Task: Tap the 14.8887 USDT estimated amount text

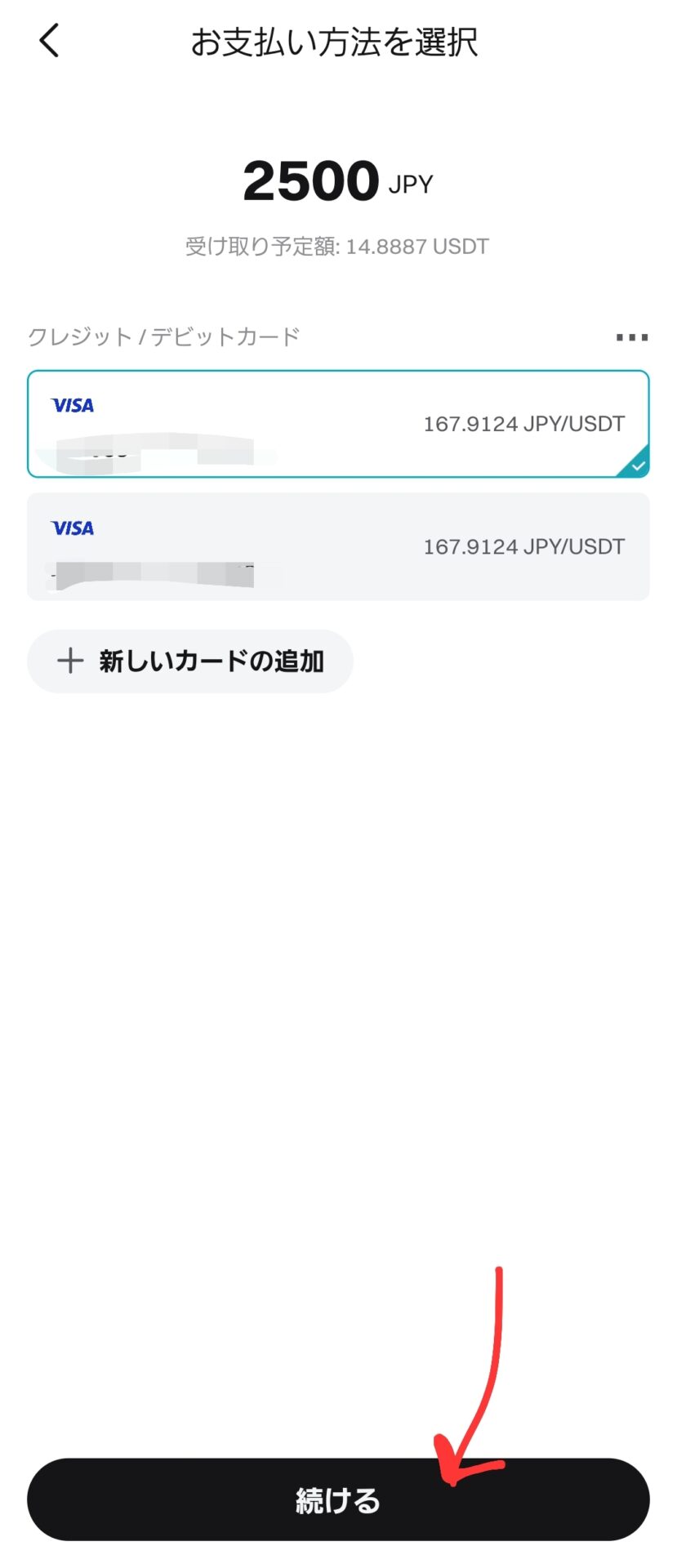Action: 338,245
